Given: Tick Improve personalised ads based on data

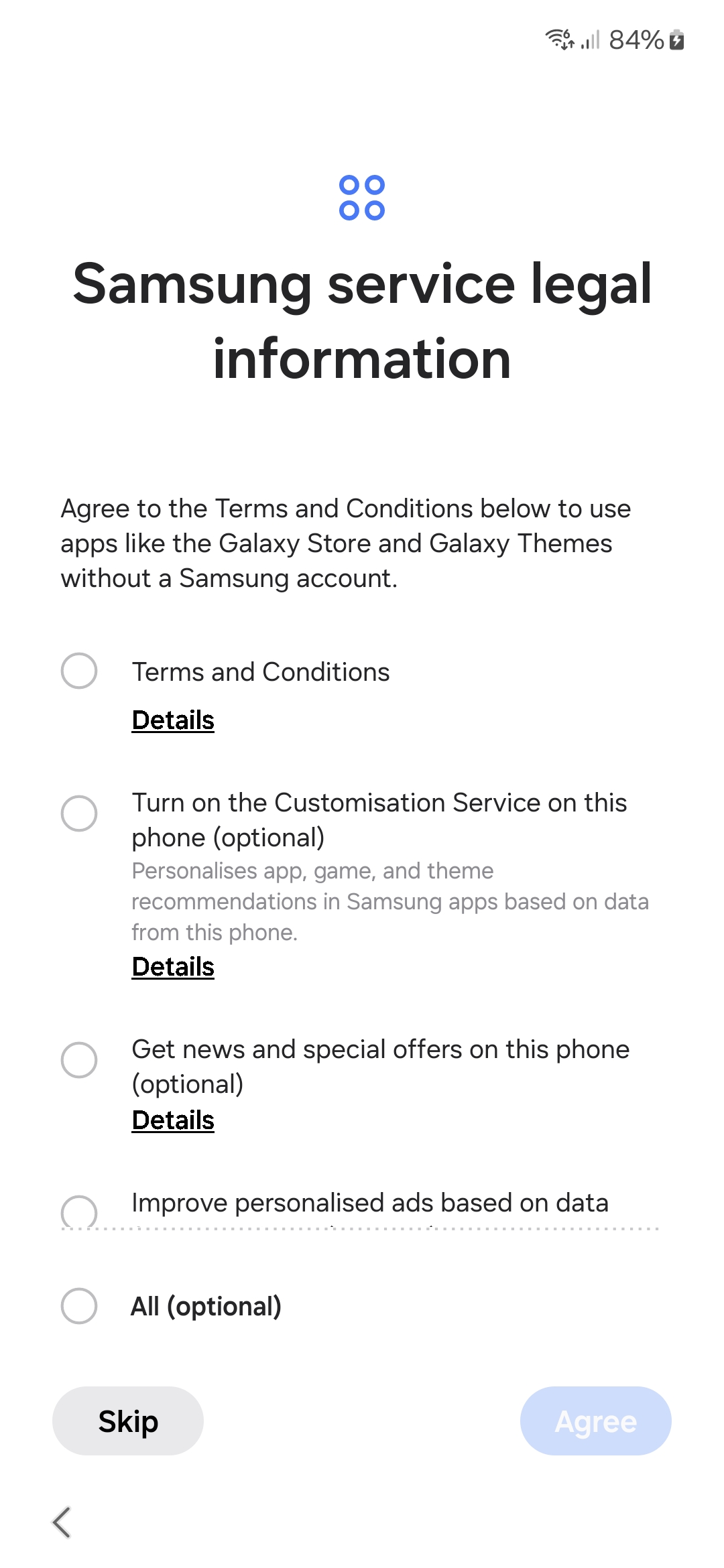Looking at the screenshot, I should [x=79, y=1210].
